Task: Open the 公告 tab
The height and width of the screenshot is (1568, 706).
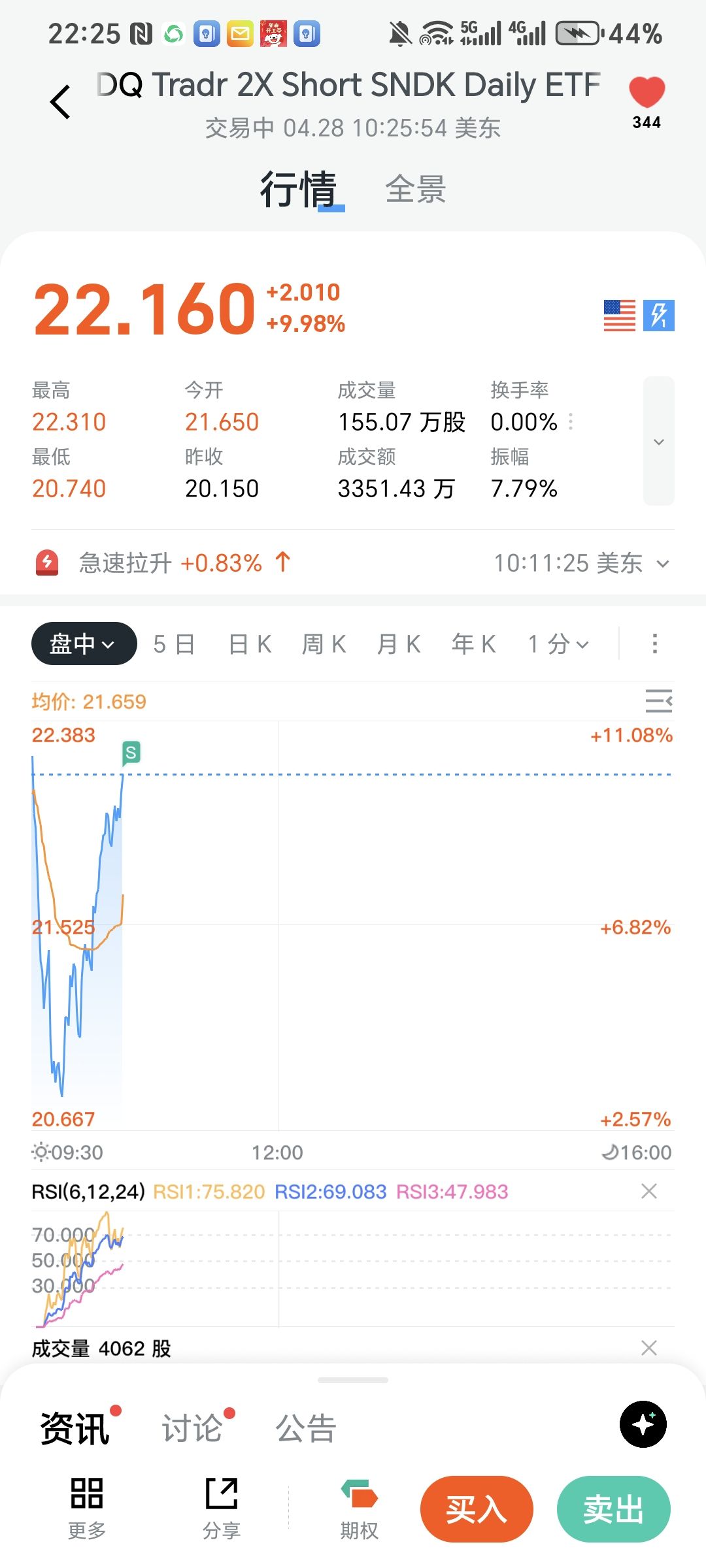Action: (x=305, y=1428)
